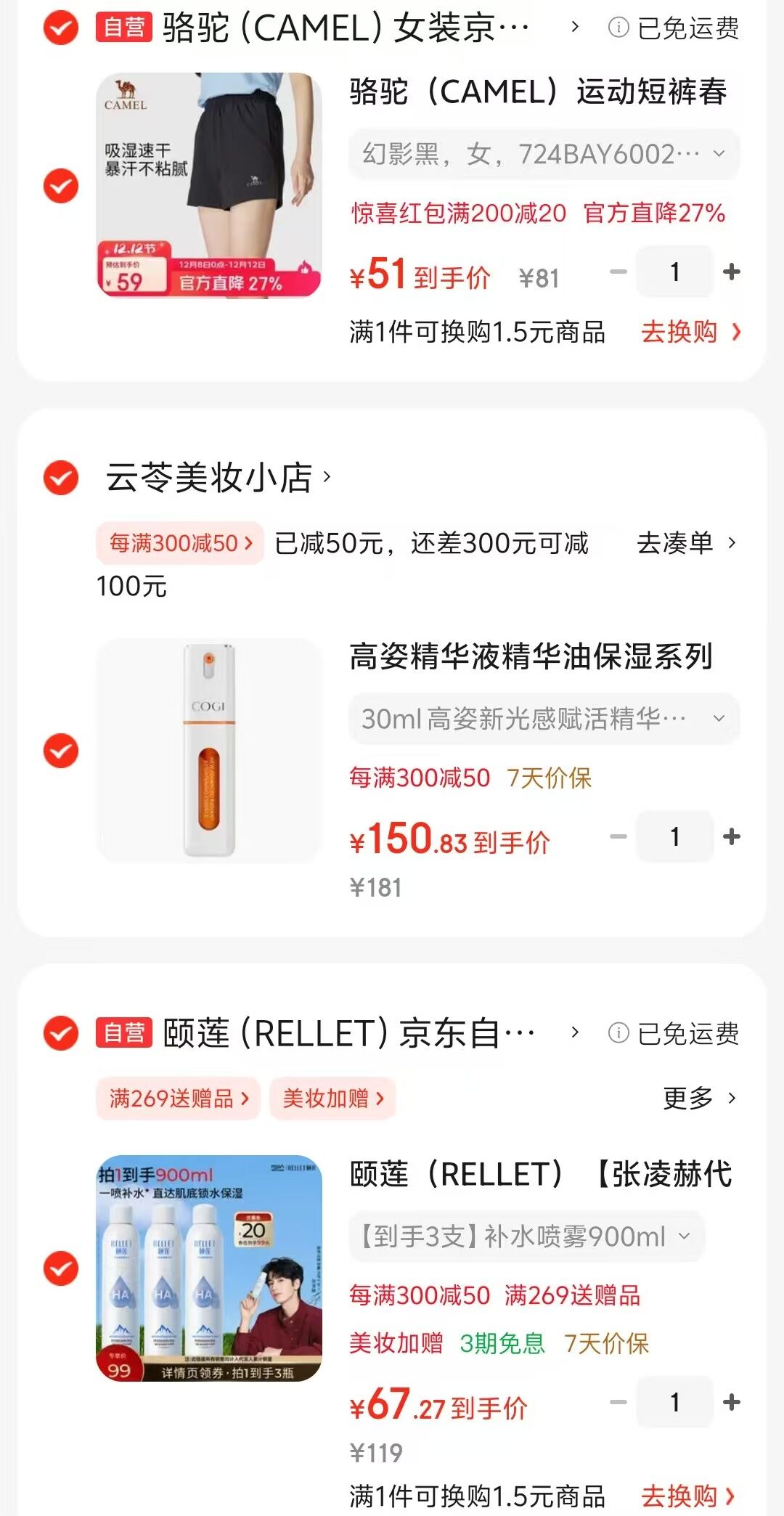Expand the 幻影黑 variant dropdown

pyautogui.click(x=544, y=154)
